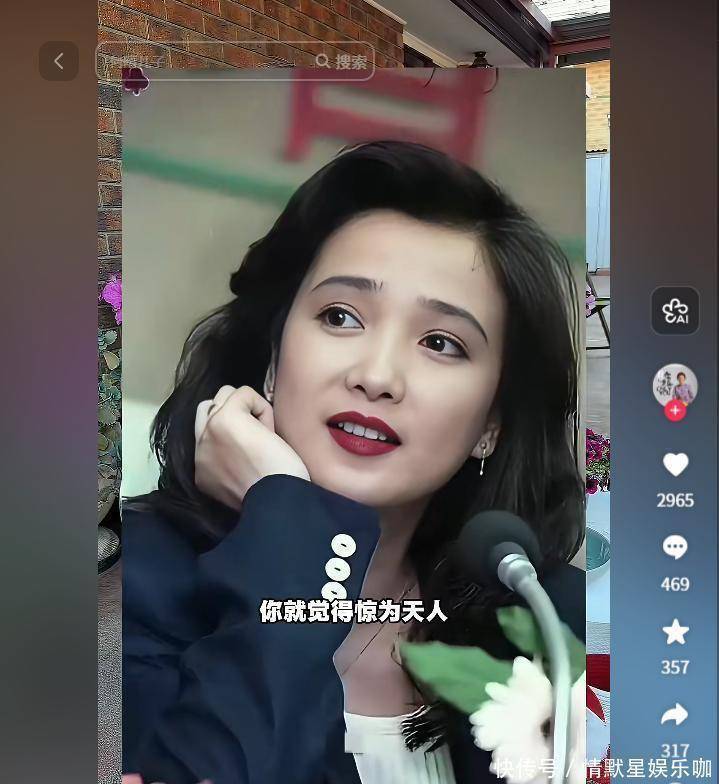This screenshot has height=784, width=719.
Task: Open the comments with 469 replies
Action: 676,547
